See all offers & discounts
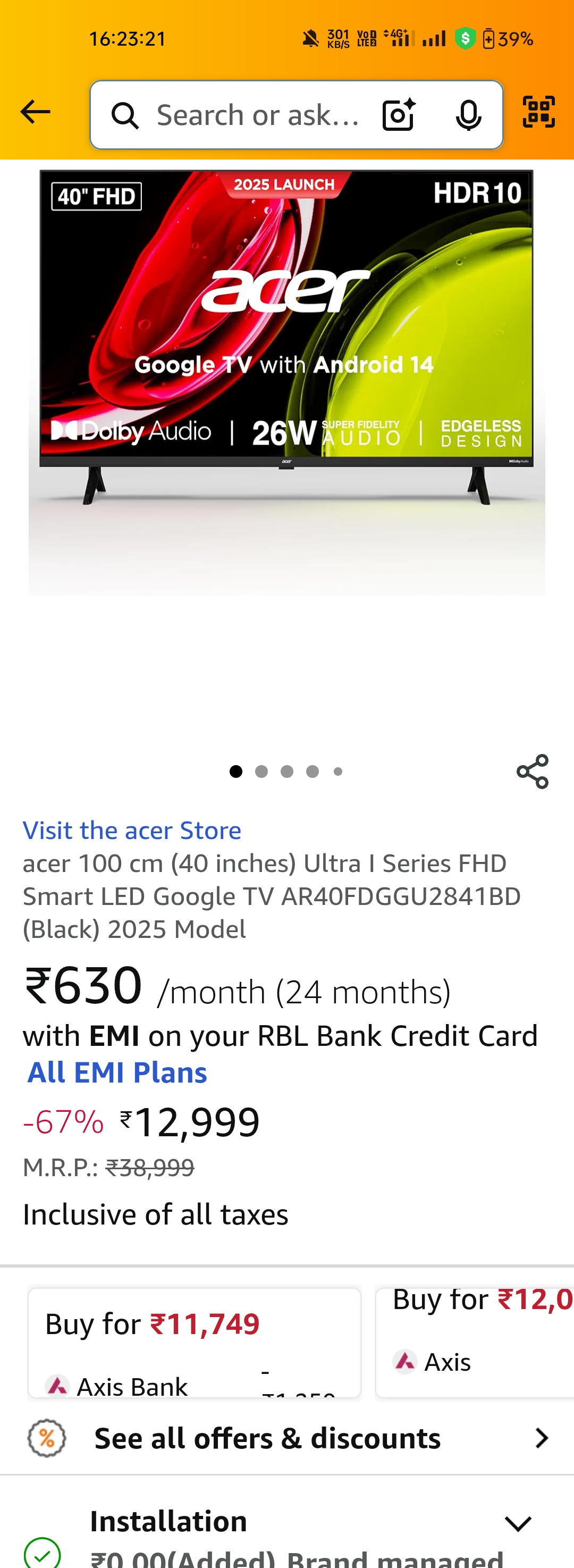Image resolution: width=574 pixels, height=1568 pixels. coord(286,1438)
